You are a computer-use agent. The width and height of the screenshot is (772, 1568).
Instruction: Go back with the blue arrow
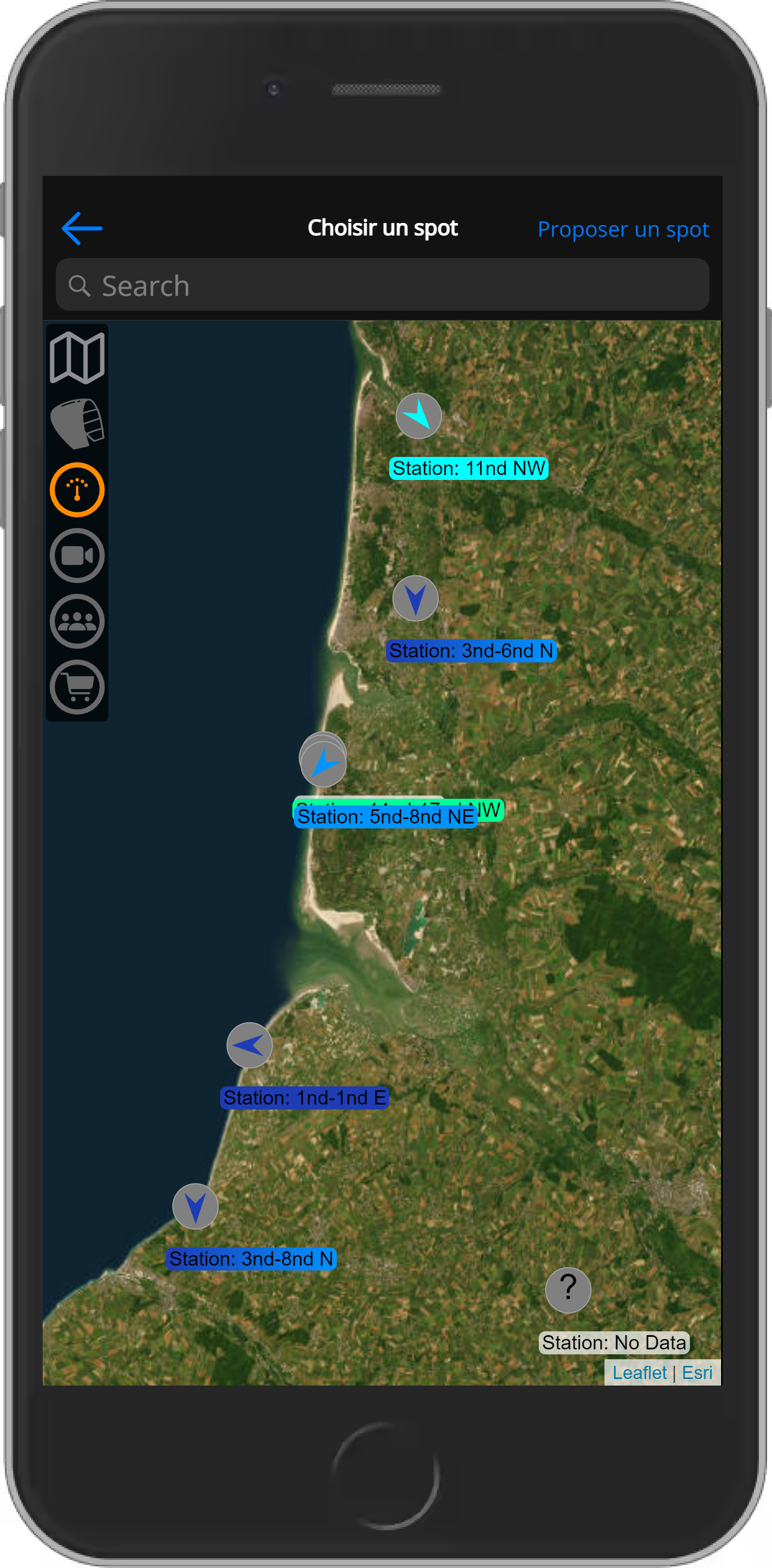tap(82, 228)
